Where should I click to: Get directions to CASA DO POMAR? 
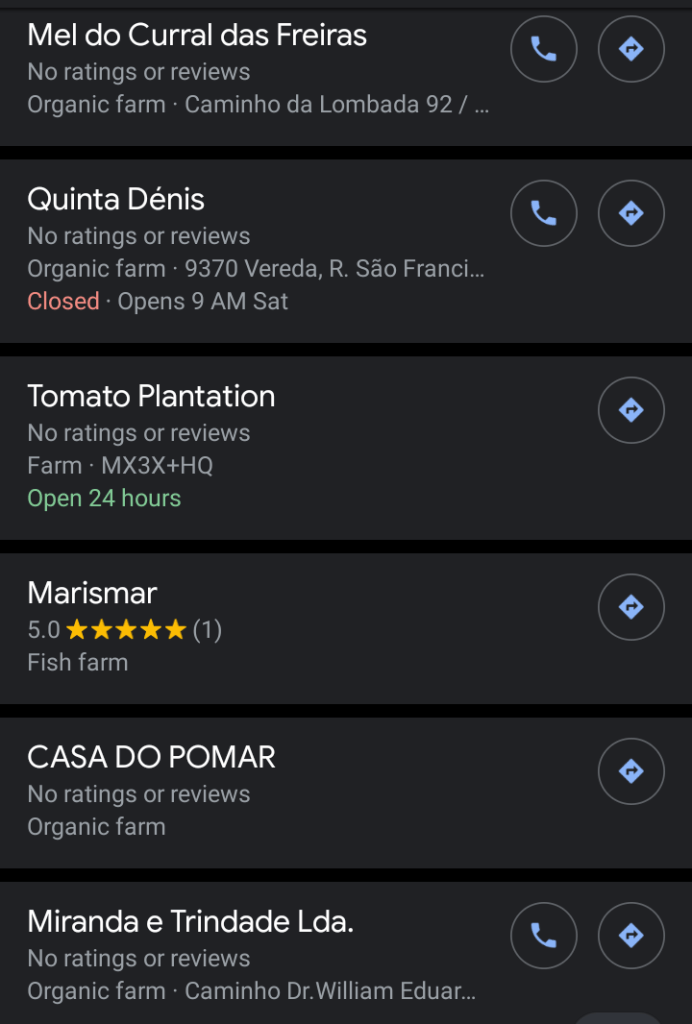pyautogui.click(x=631, y=771)
